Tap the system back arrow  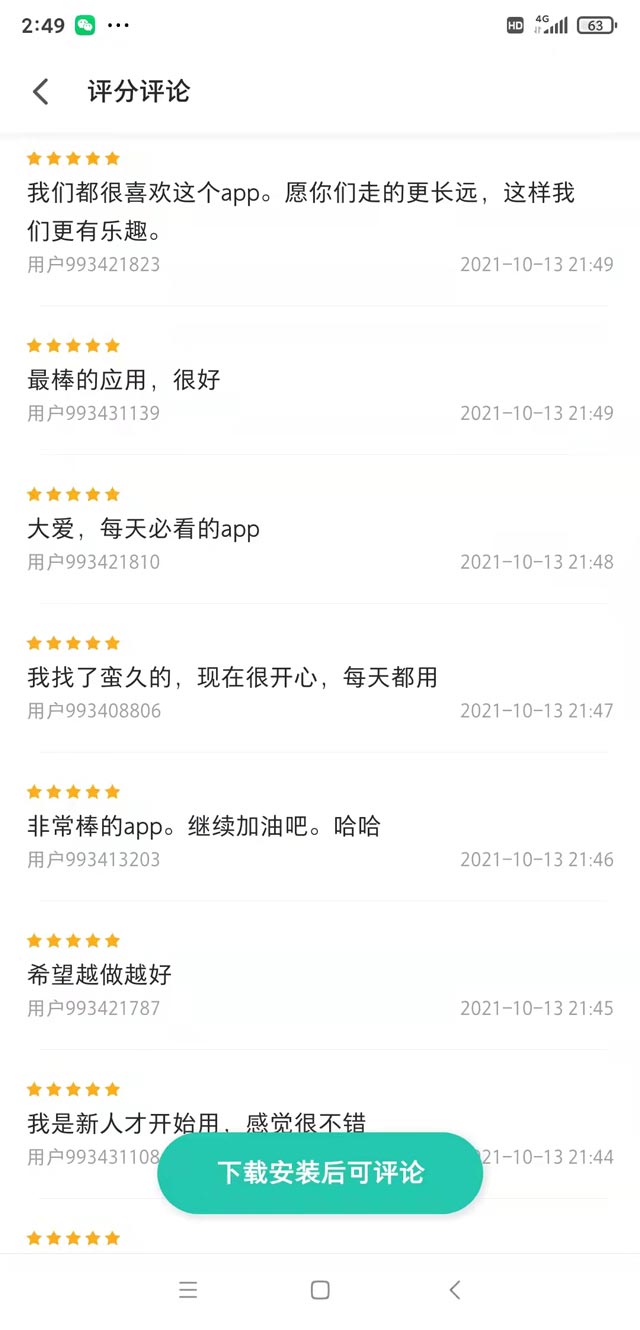[x=455, y=1290]
